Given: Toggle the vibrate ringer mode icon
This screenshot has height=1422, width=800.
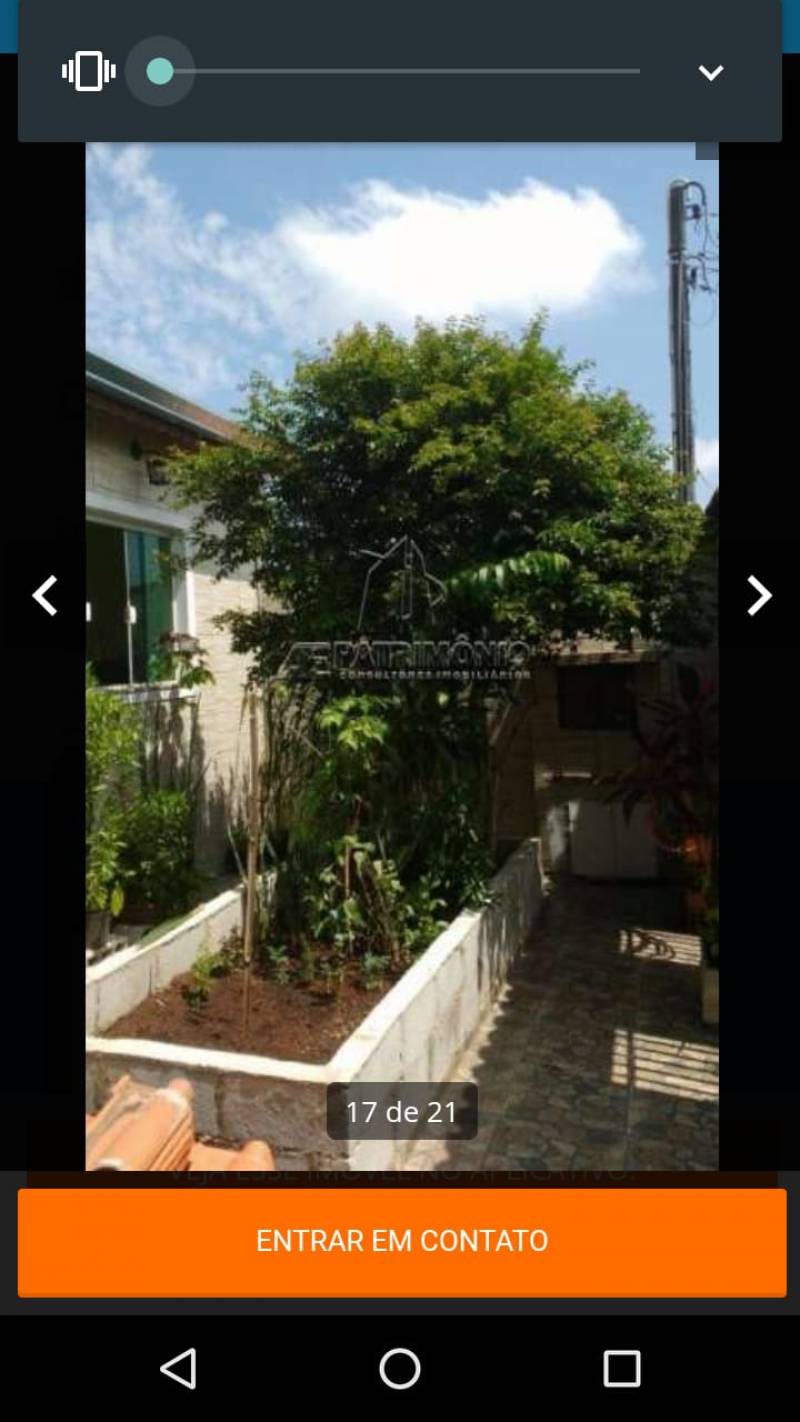Looking at the screenshot, I should coord(88,72).
